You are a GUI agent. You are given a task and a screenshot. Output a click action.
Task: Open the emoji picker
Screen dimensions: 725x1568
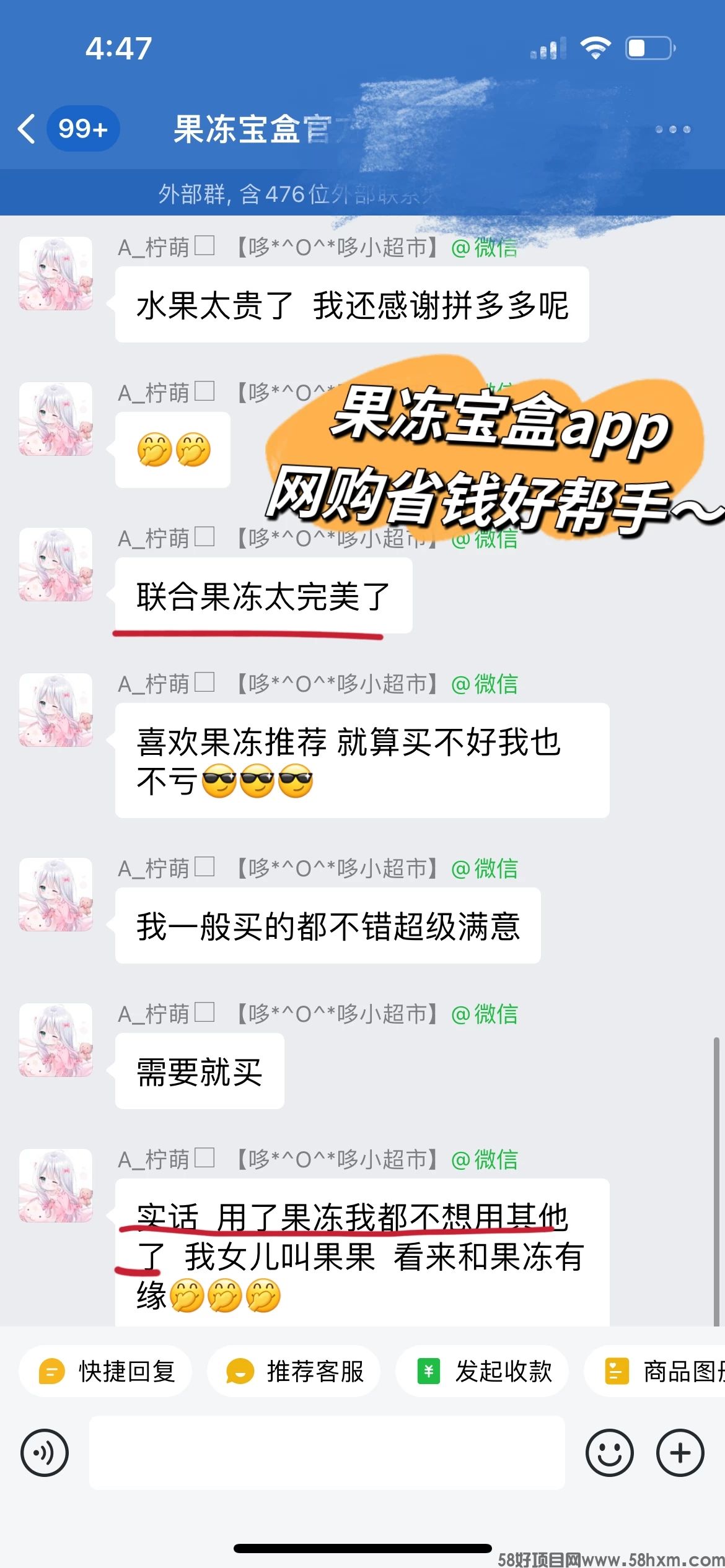(609, 1453)
